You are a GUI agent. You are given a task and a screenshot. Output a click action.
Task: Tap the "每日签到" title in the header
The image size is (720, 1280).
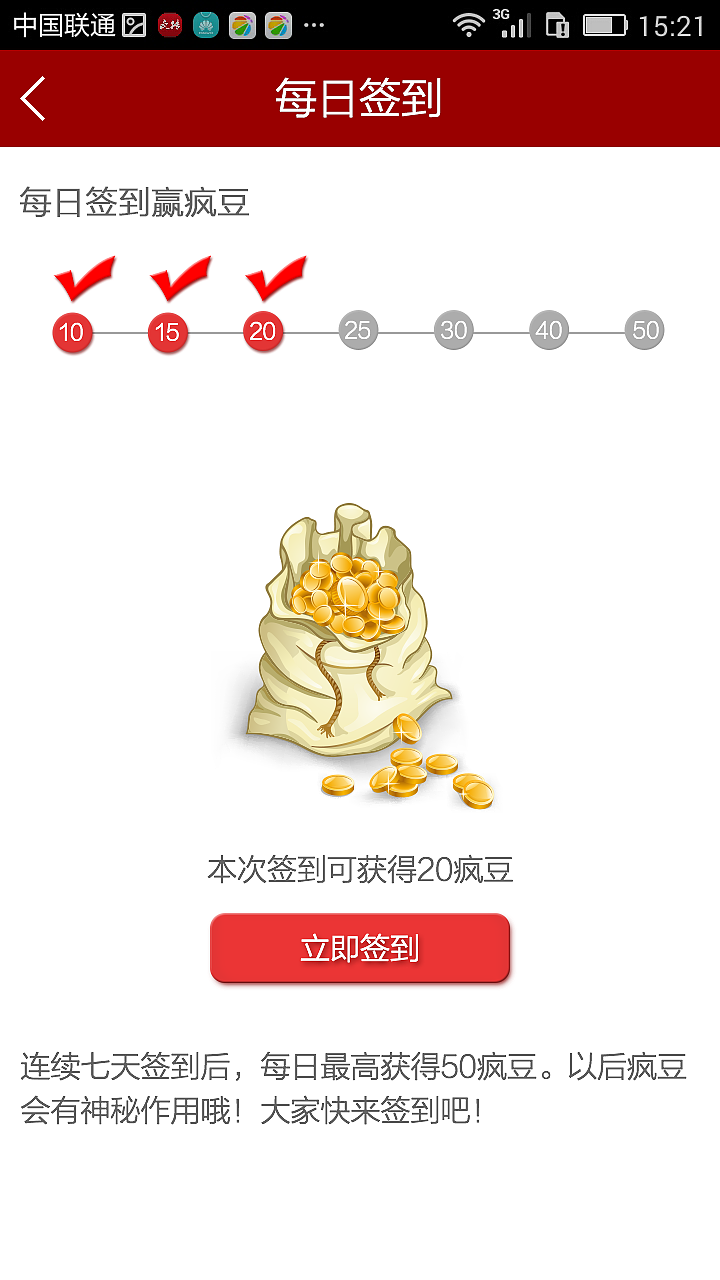[x=360, y=99]
